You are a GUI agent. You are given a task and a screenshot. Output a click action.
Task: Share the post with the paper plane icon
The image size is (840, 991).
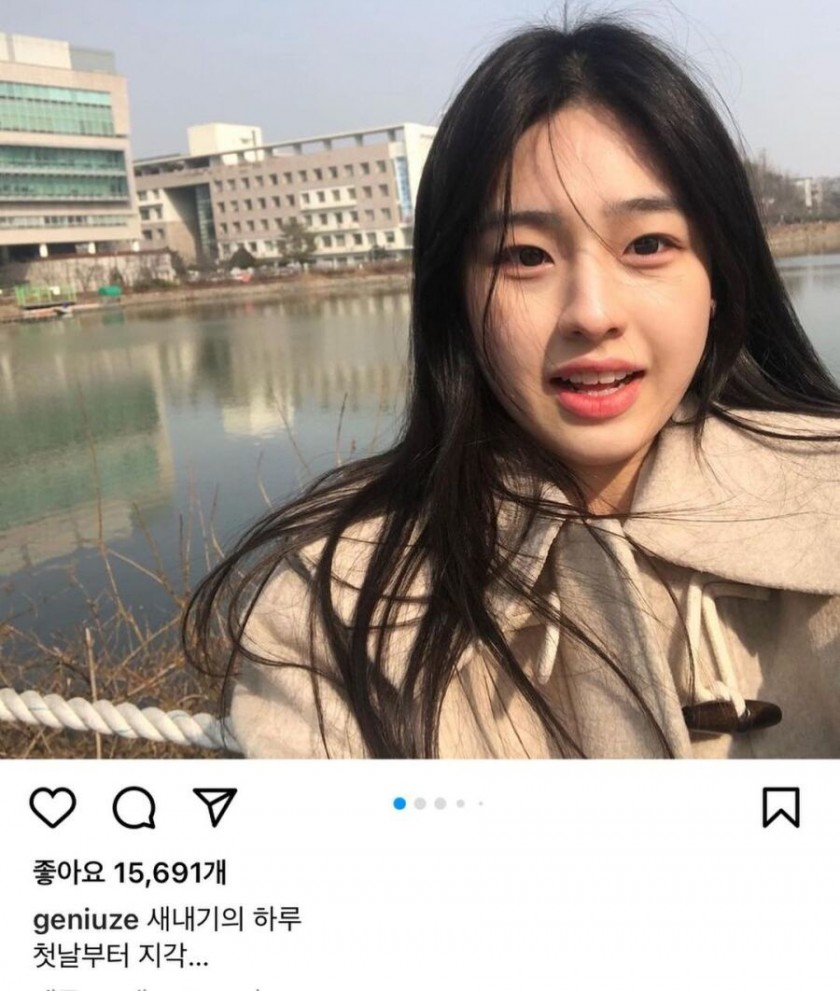(x=215, y=806)
